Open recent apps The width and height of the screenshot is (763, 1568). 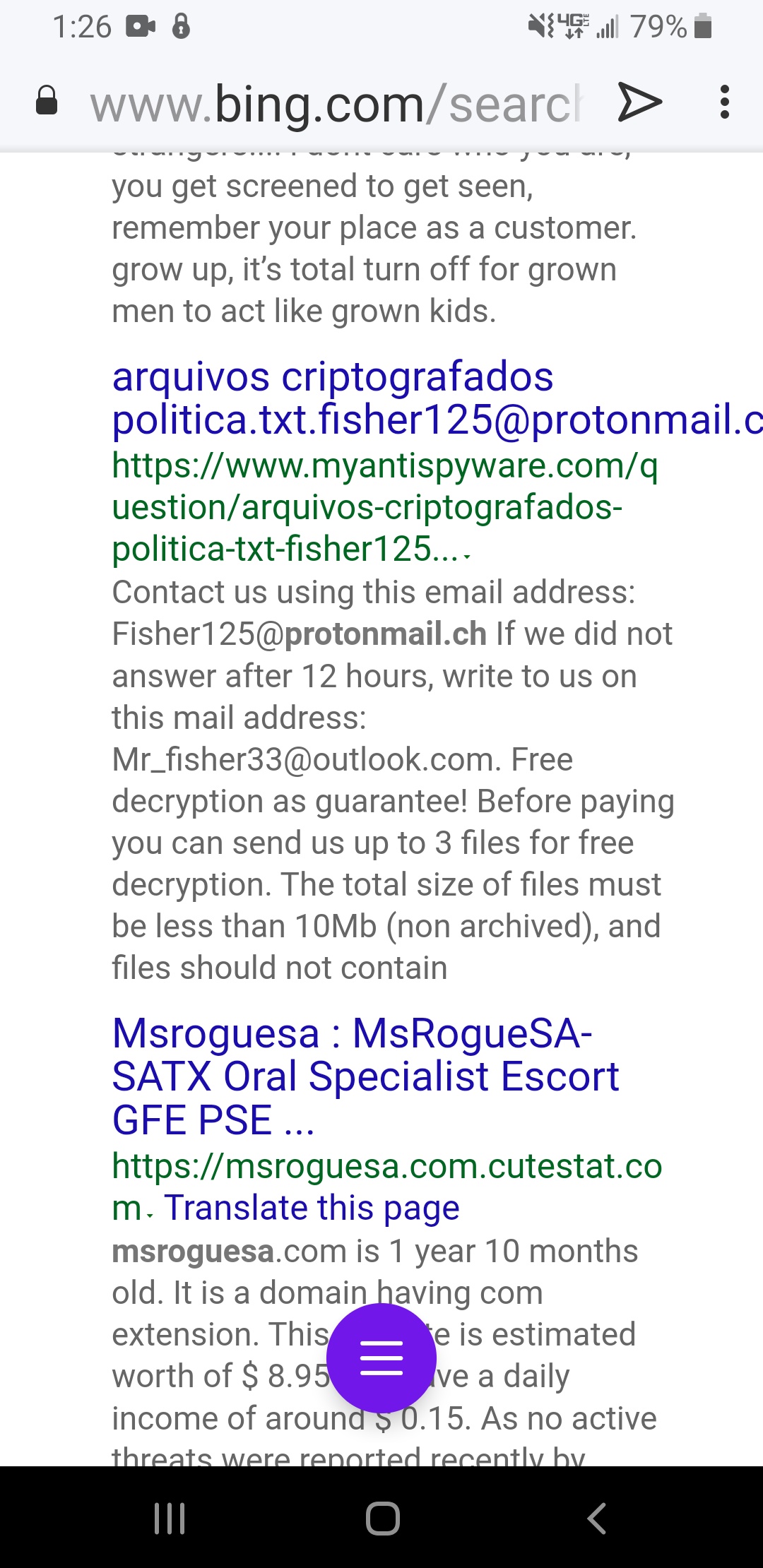170,1518
